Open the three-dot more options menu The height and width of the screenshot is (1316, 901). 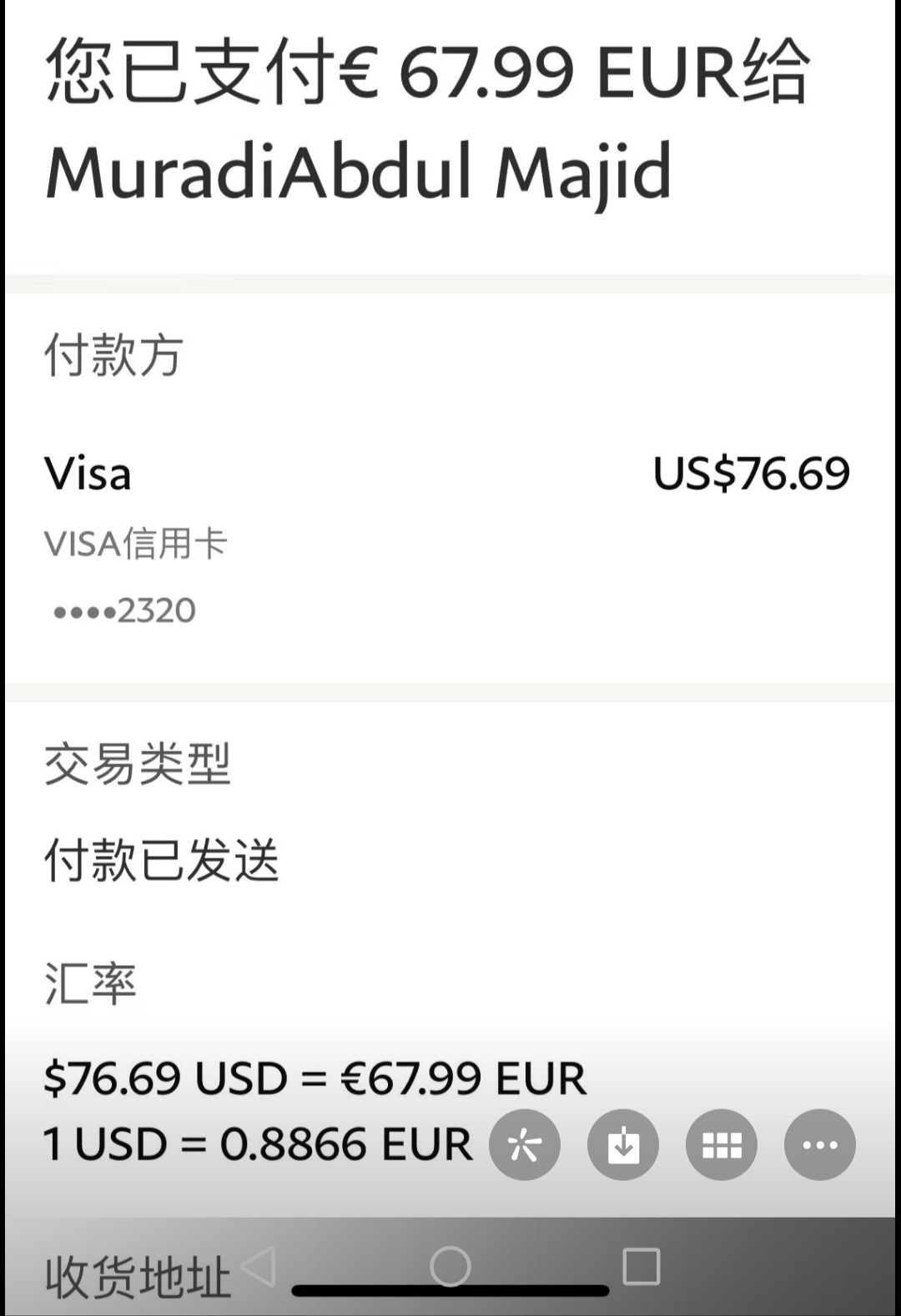tap(819, 1145)
